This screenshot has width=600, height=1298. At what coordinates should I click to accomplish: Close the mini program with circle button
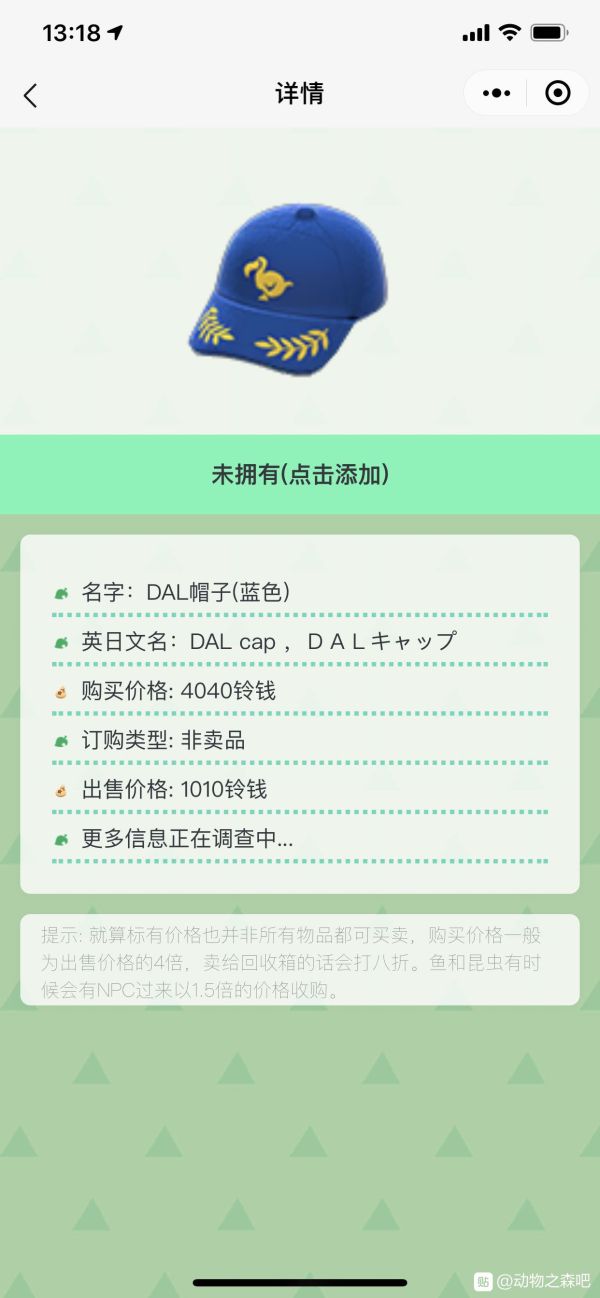[x=557, y=93]
